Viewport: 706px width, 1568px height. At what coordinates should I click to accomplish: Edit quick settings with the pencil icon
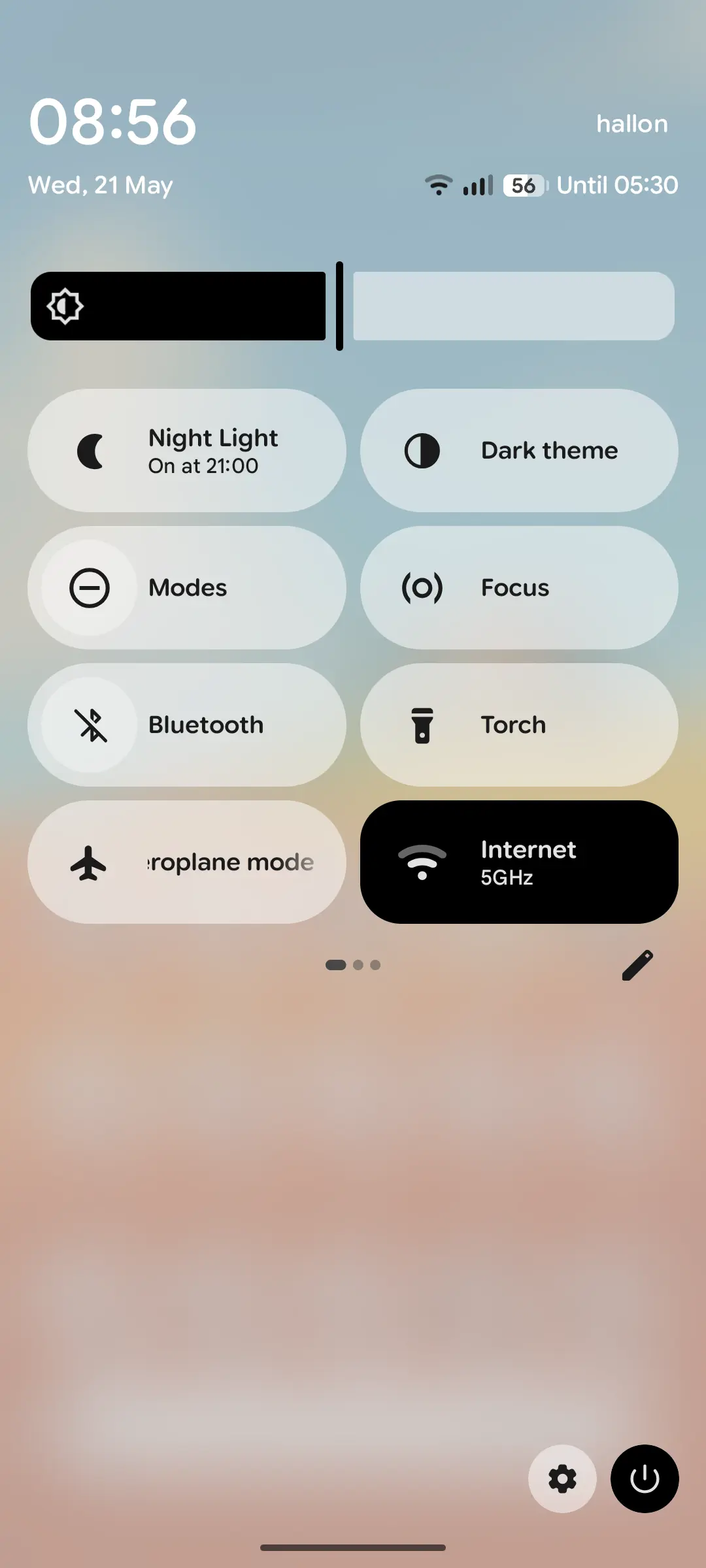click(637, 965)
